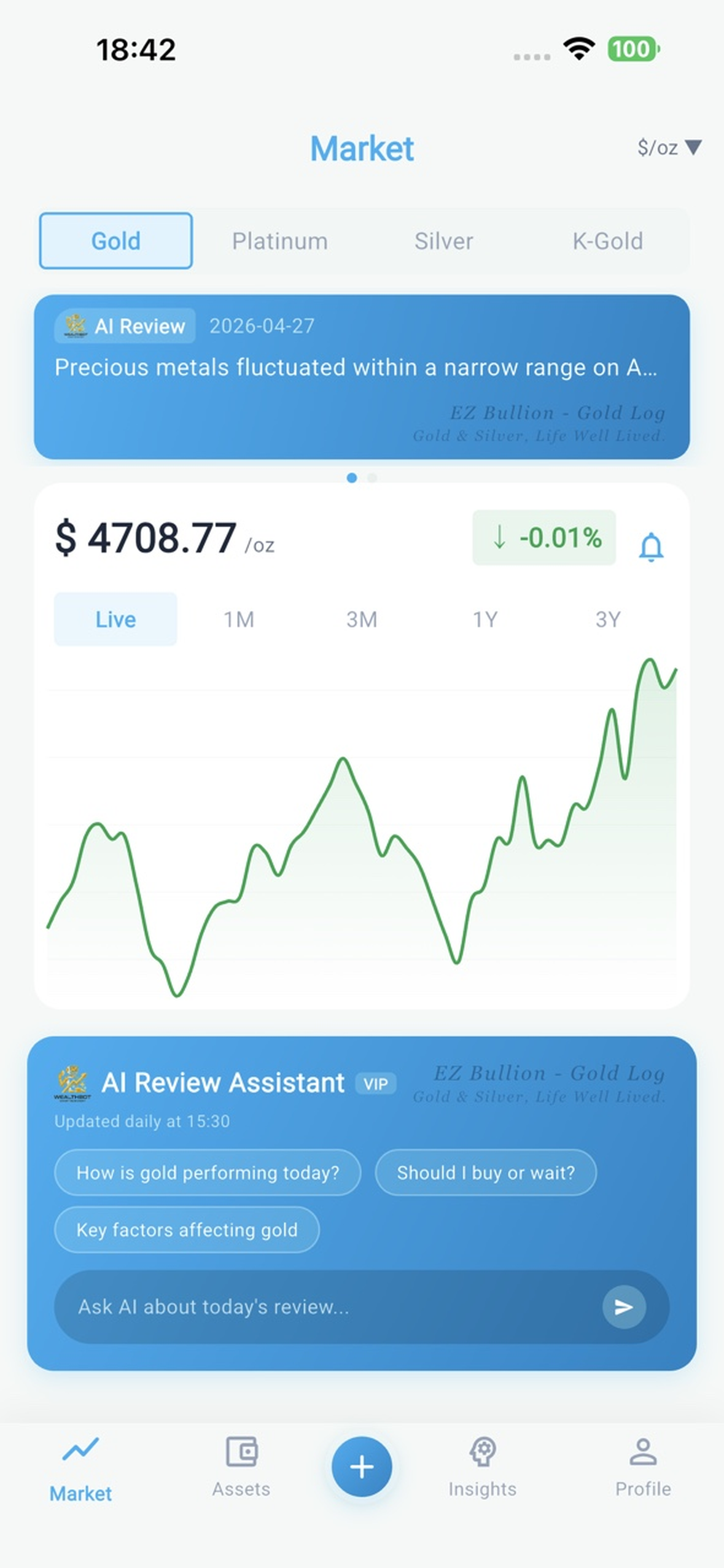Switch to the Platinum tab
Image resolution: width=724 pixels, height=1568 pixels.
coord(280,241)
